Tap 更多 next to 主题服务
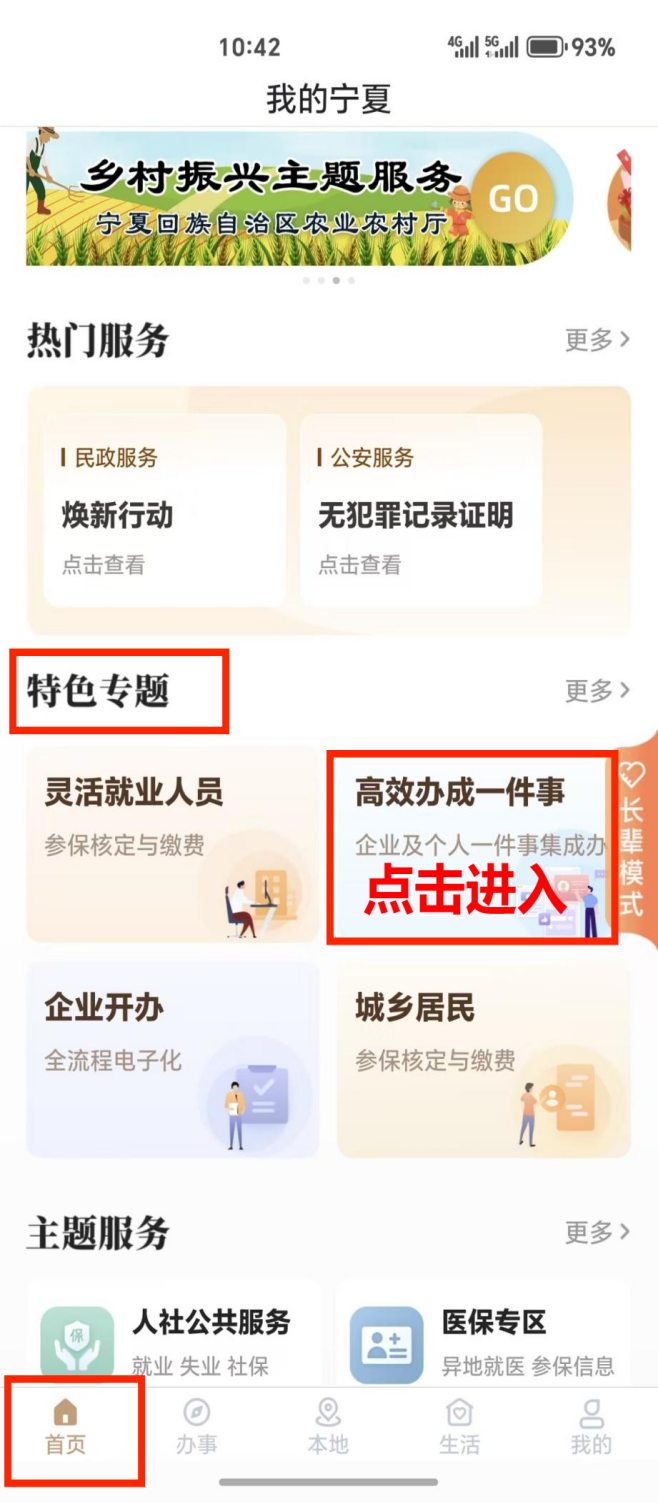The image size is (658, 1503). pyautogui.click(x=597, y=1231)
